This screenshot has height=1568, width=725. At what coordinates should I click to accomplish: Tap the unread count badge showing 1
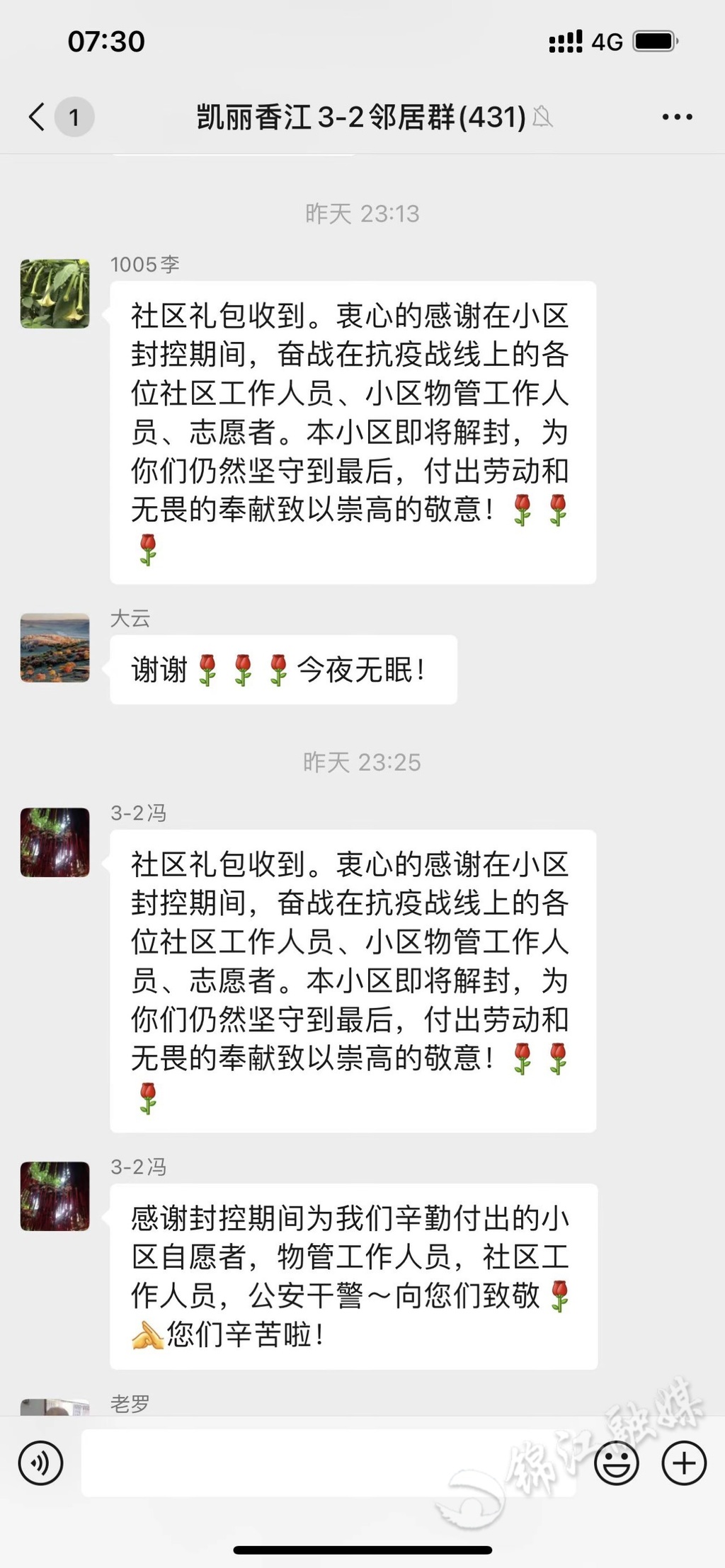point(74,117)
